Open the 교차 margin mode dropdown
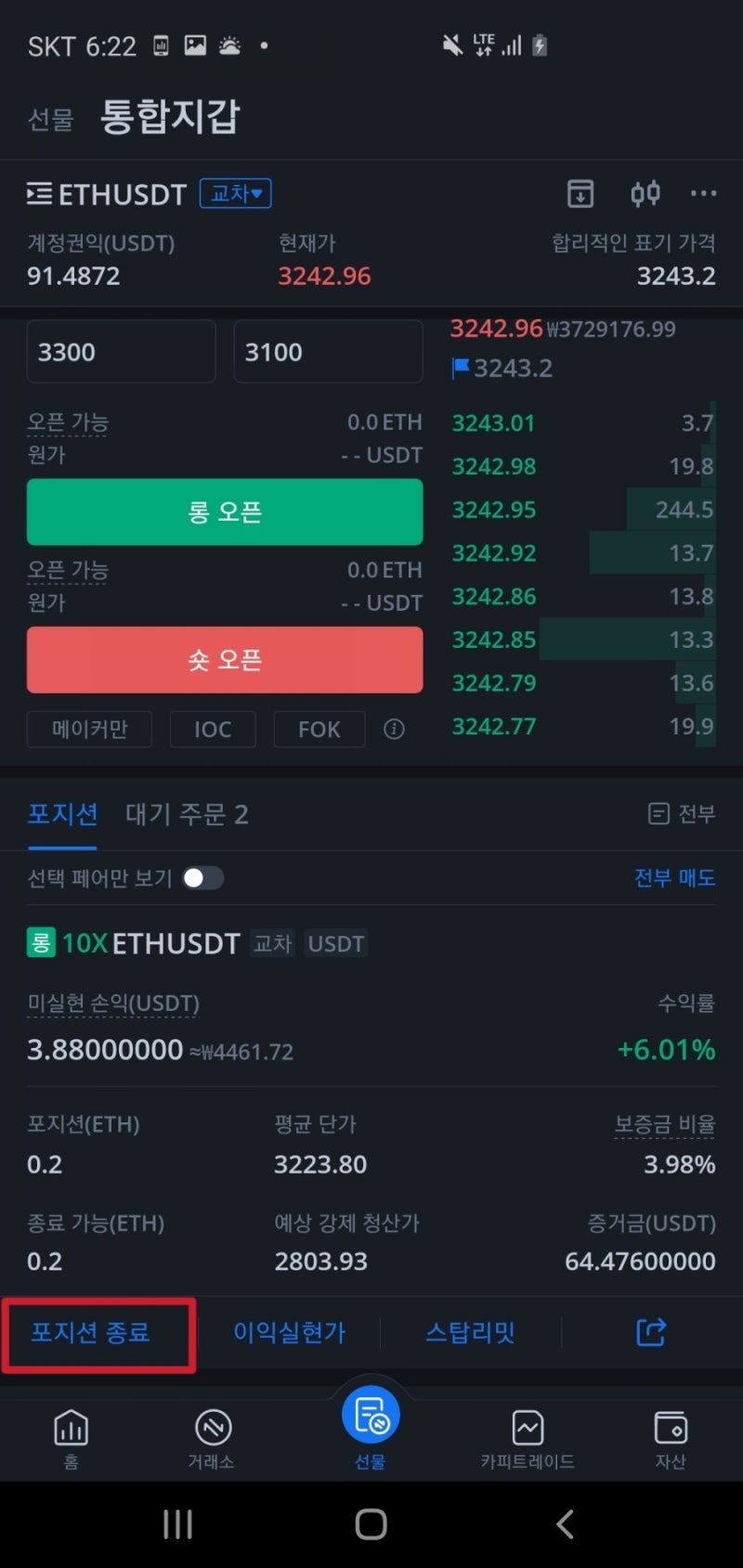 click(x=235, y=194)
